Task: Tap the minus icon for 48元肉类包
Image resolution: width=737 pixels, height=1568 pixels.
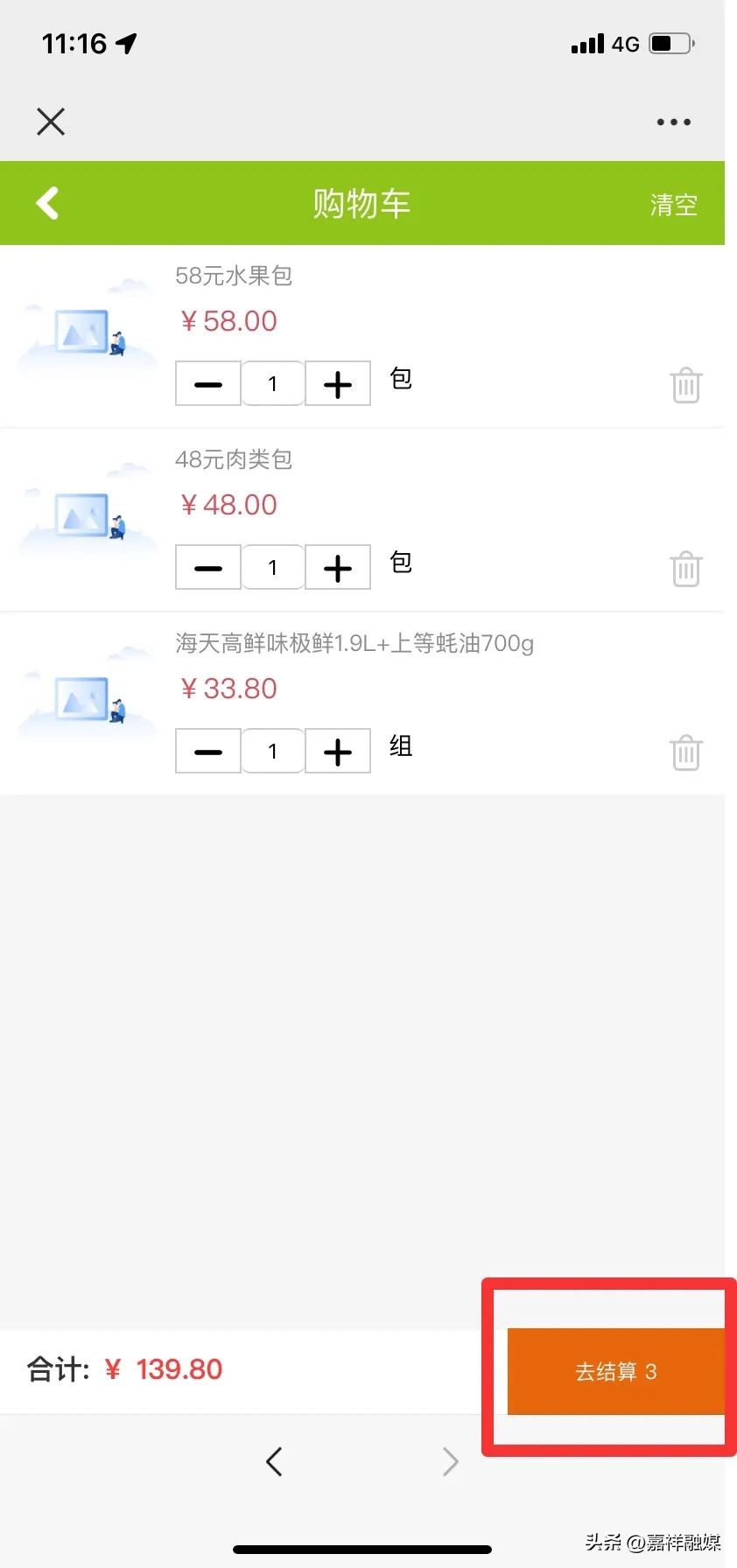Action: 207,567
